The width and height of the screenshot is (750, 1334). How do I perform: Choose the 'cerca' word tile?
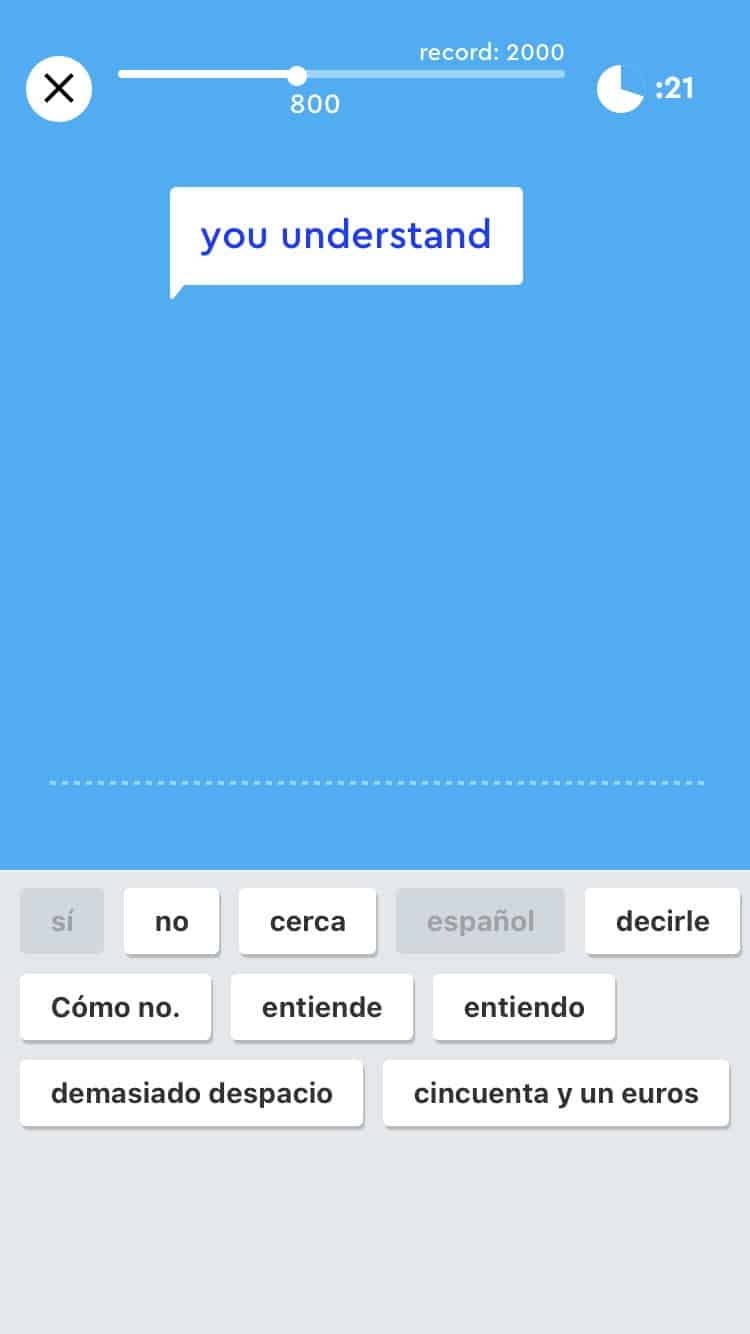[307, 921]
